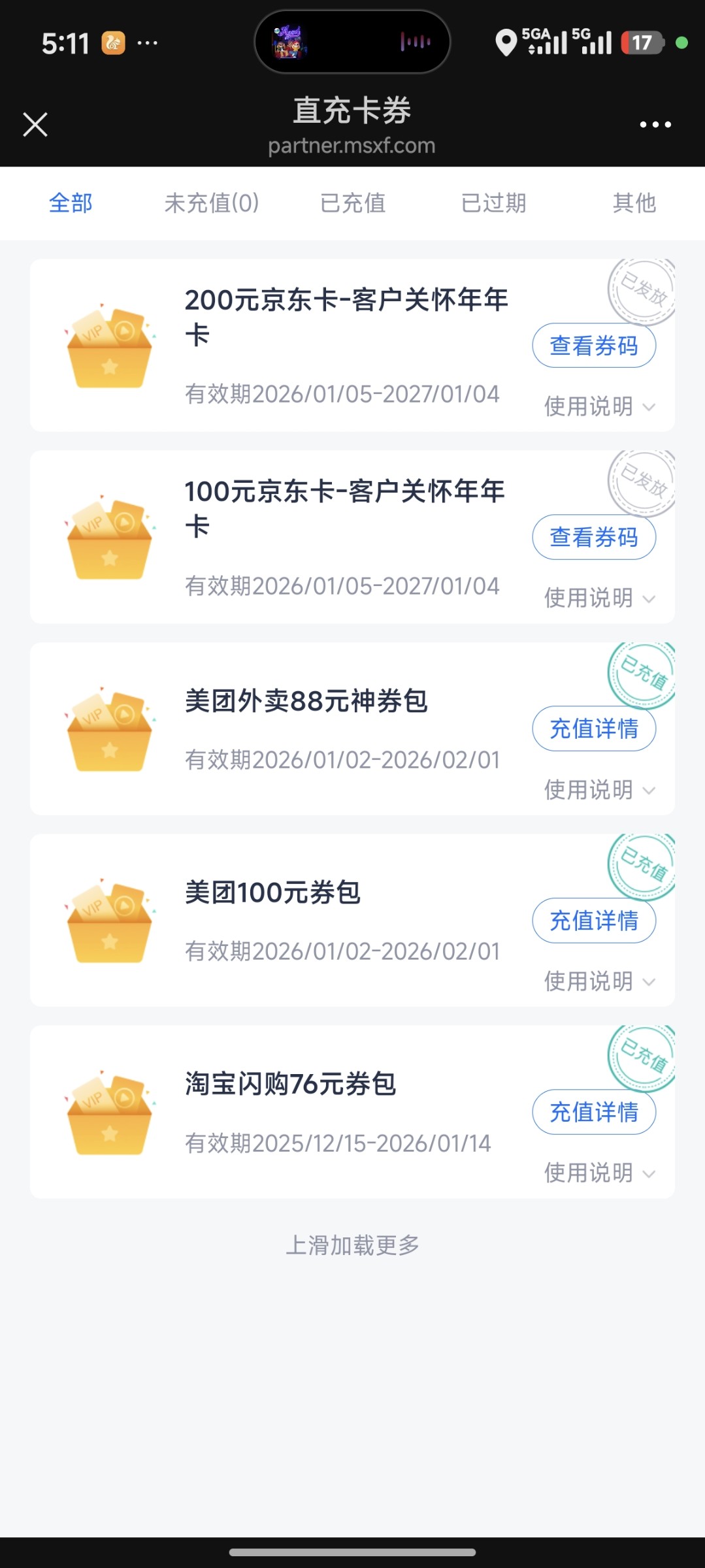Switch to the 已过期 tab
Image resolution: width=705 pixels, height=1568 pixels.
[493, 203]
